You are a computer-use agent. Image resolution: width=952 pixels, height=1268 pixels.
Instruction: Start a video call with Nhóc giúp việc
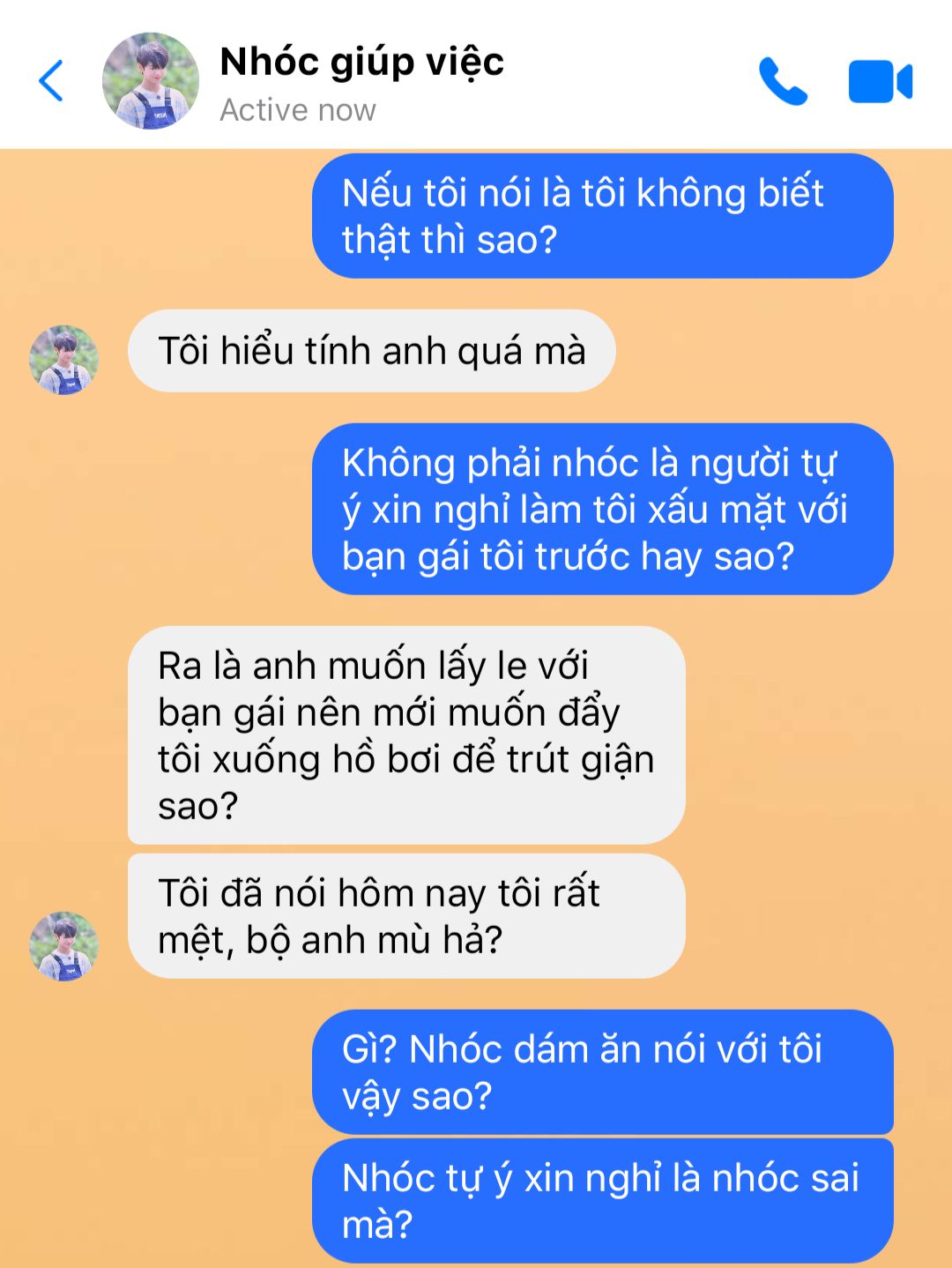[x=880, y=82]
